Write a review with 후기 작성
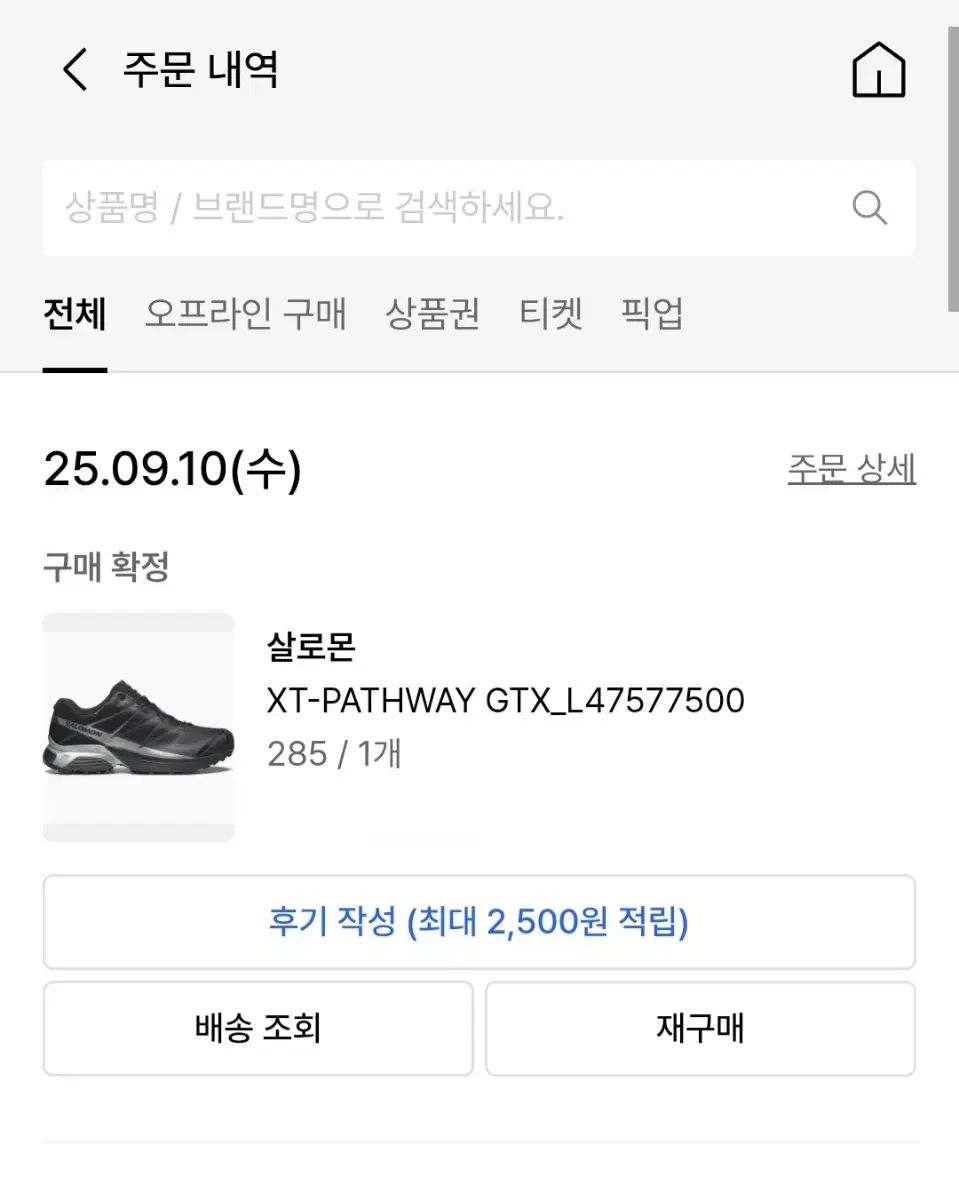 click(478, 922)
